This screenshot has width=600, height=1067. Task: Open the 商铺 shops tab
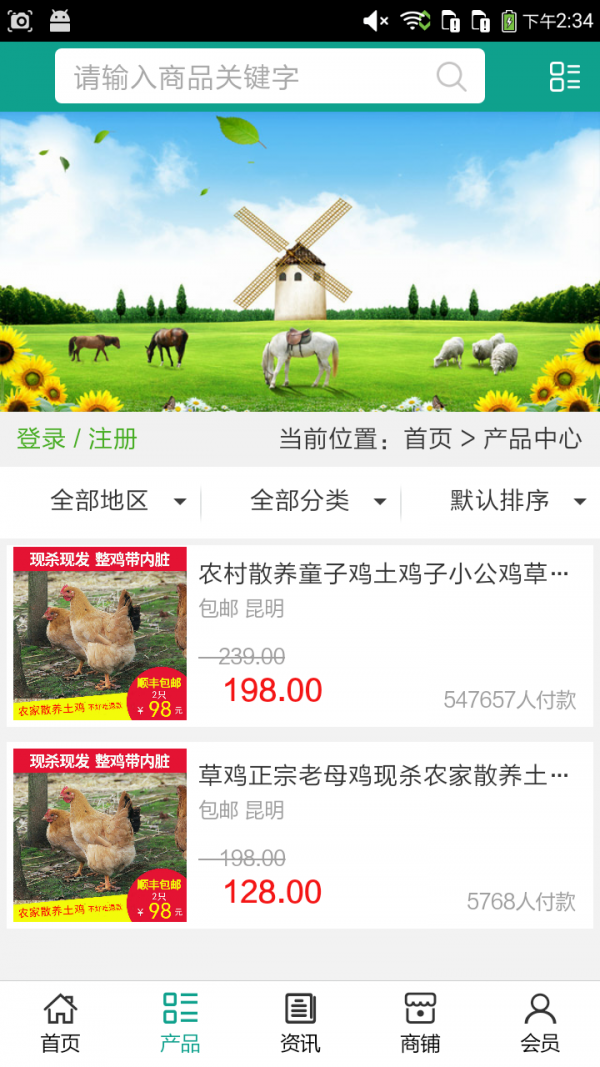[420, 1023]
